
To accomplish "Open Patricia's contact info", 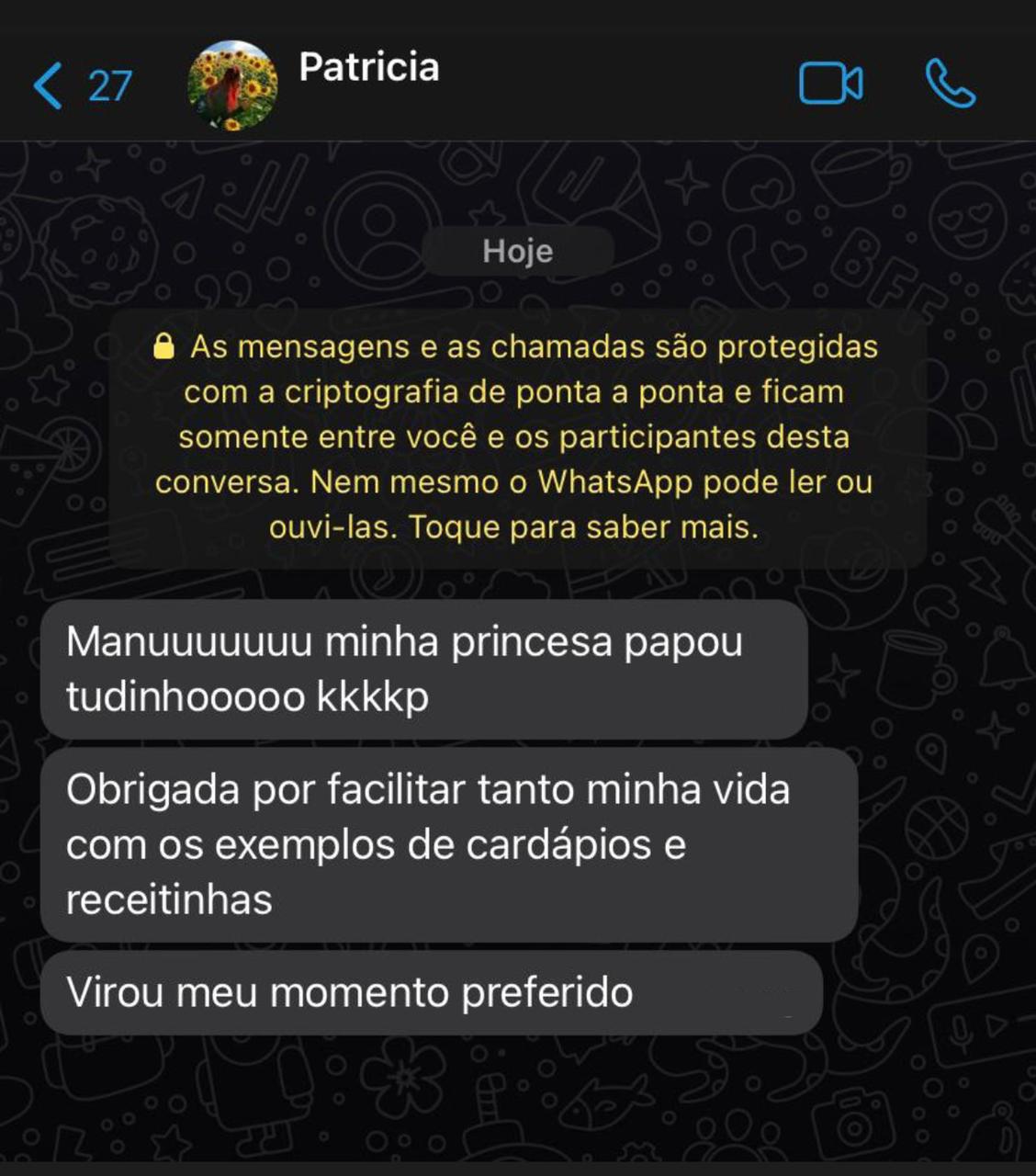I will [369, 68].
